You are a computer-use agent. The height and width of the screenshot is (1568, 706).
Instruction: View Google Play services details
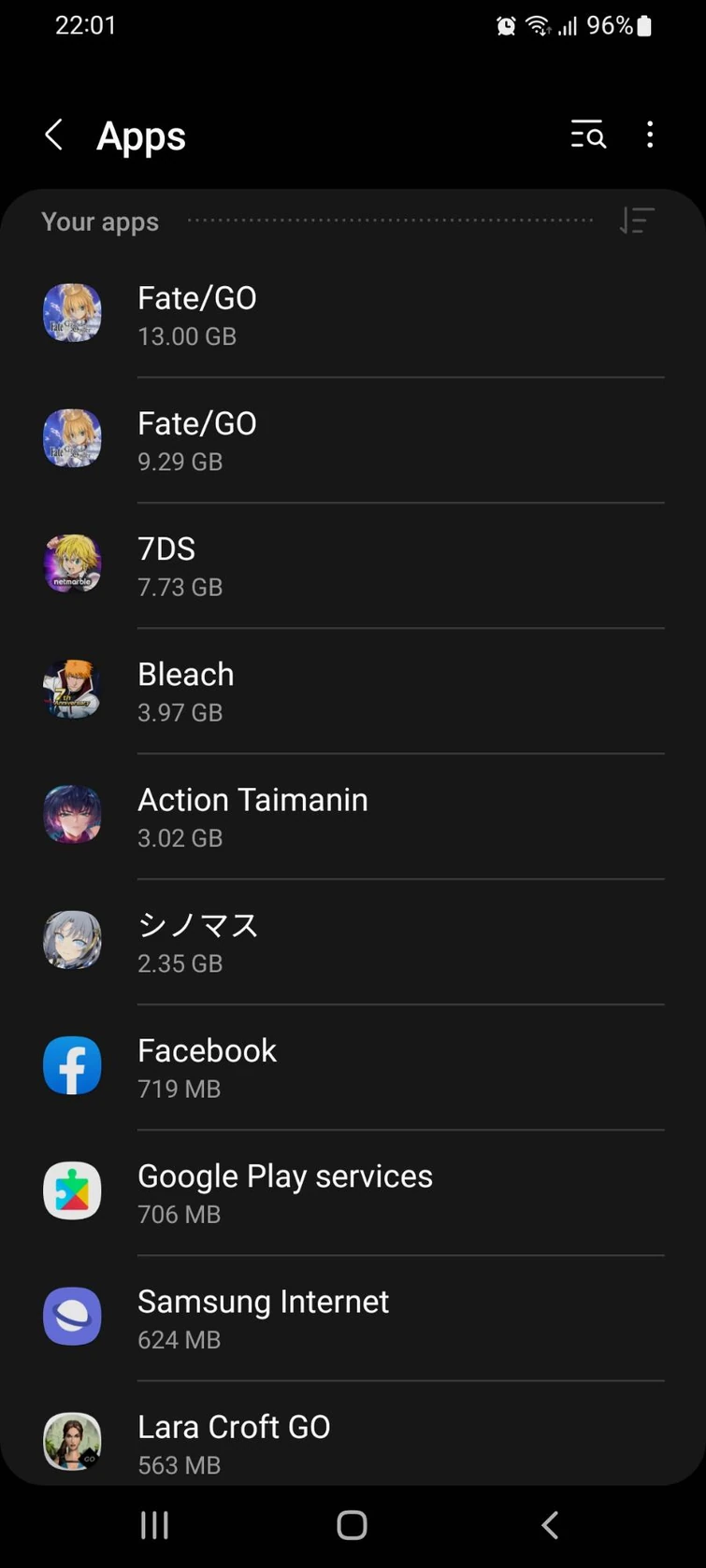point(353,1191)
